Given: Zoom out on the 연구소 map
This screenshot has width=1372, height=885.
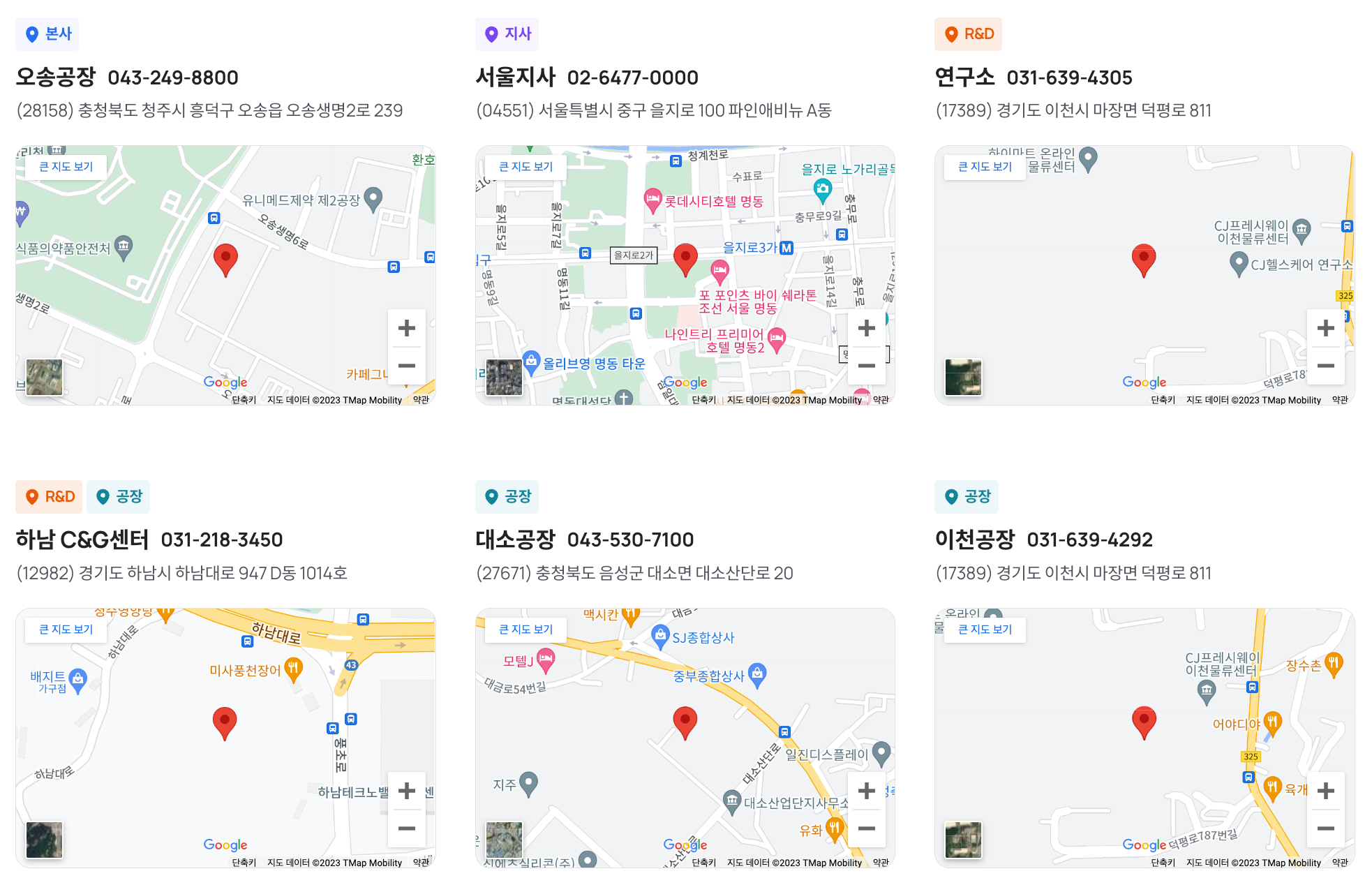Looking at the screenshot, I should point(1325,365).
